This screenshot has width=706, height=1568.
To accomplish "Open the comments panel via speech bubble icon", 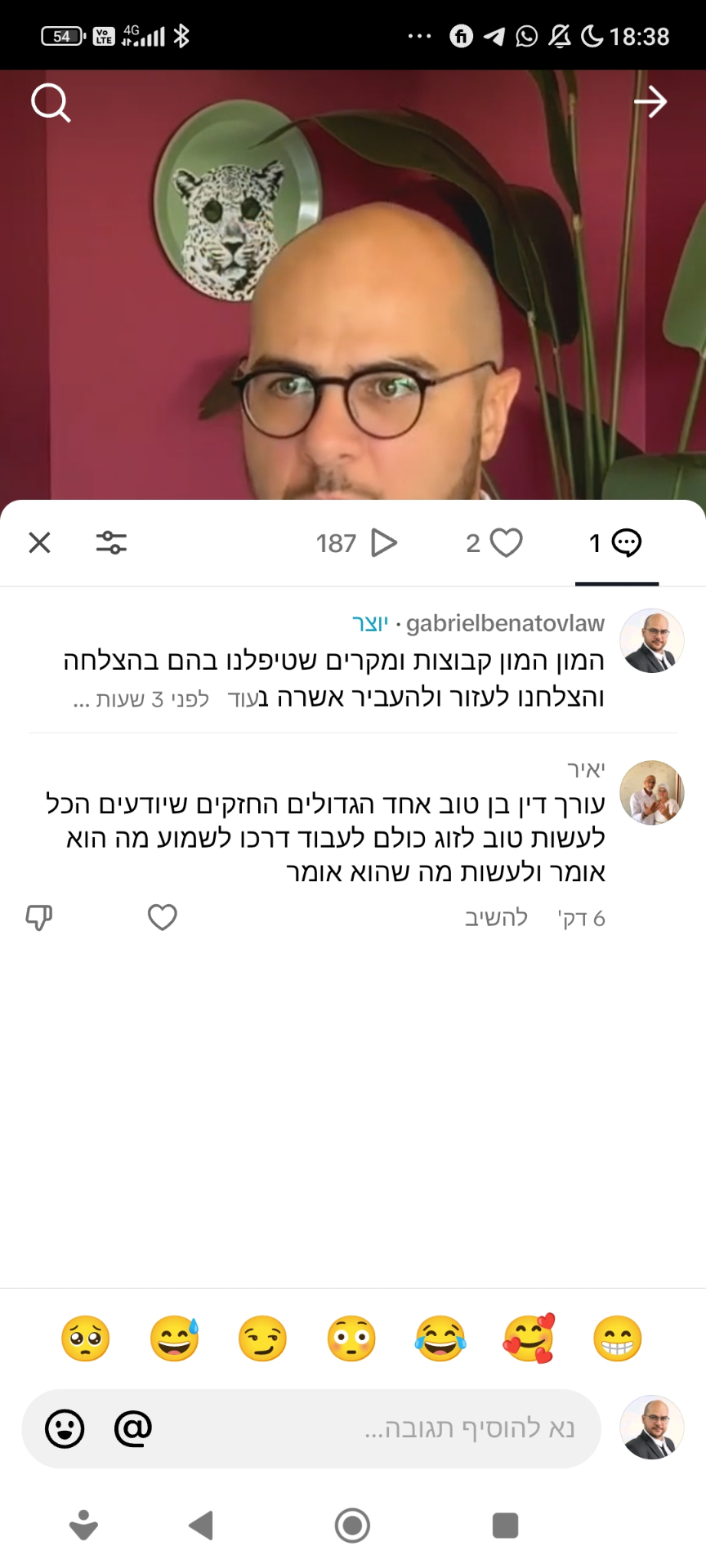I will click(x=626, y=542).
